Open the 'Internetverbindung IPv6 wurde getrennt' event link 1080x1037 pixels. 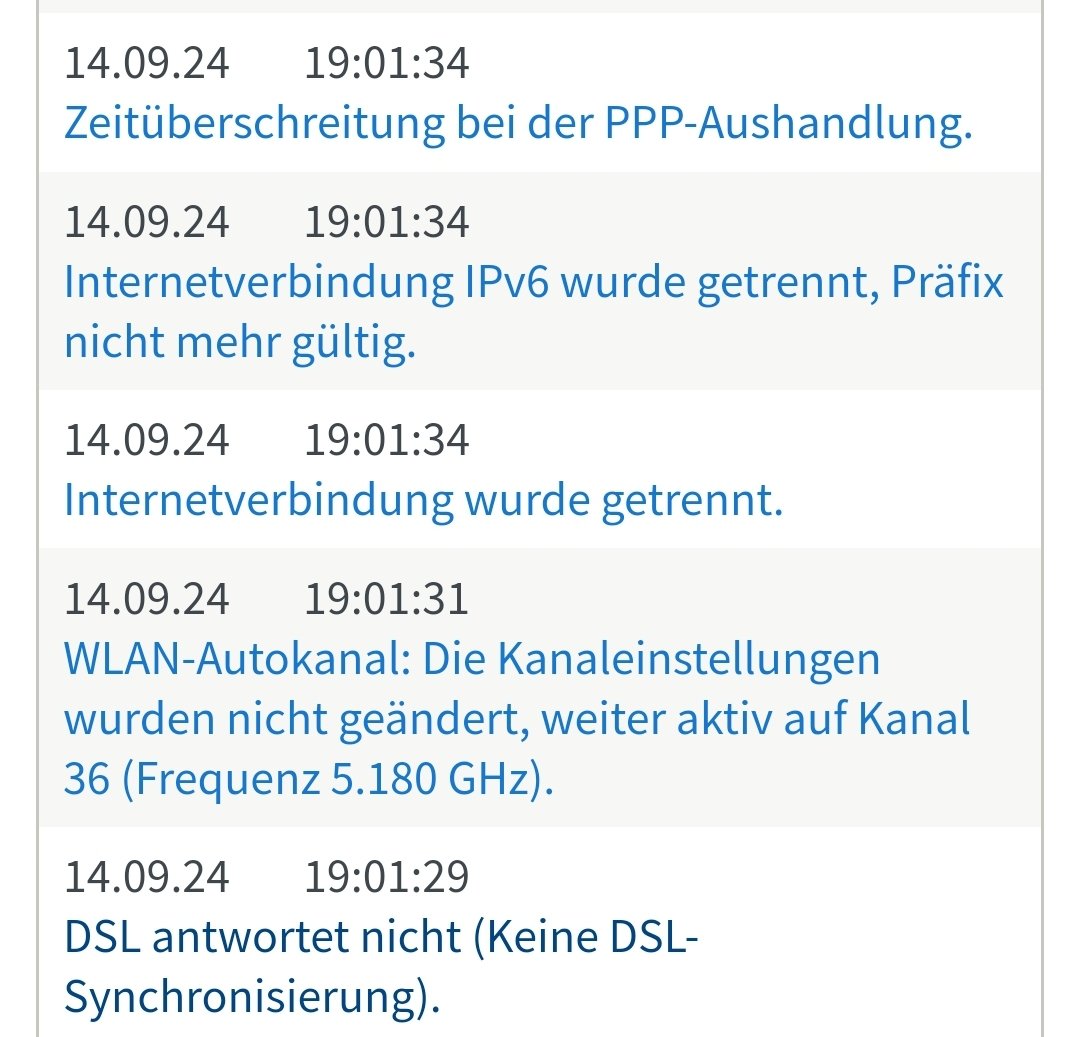(532, 283)
